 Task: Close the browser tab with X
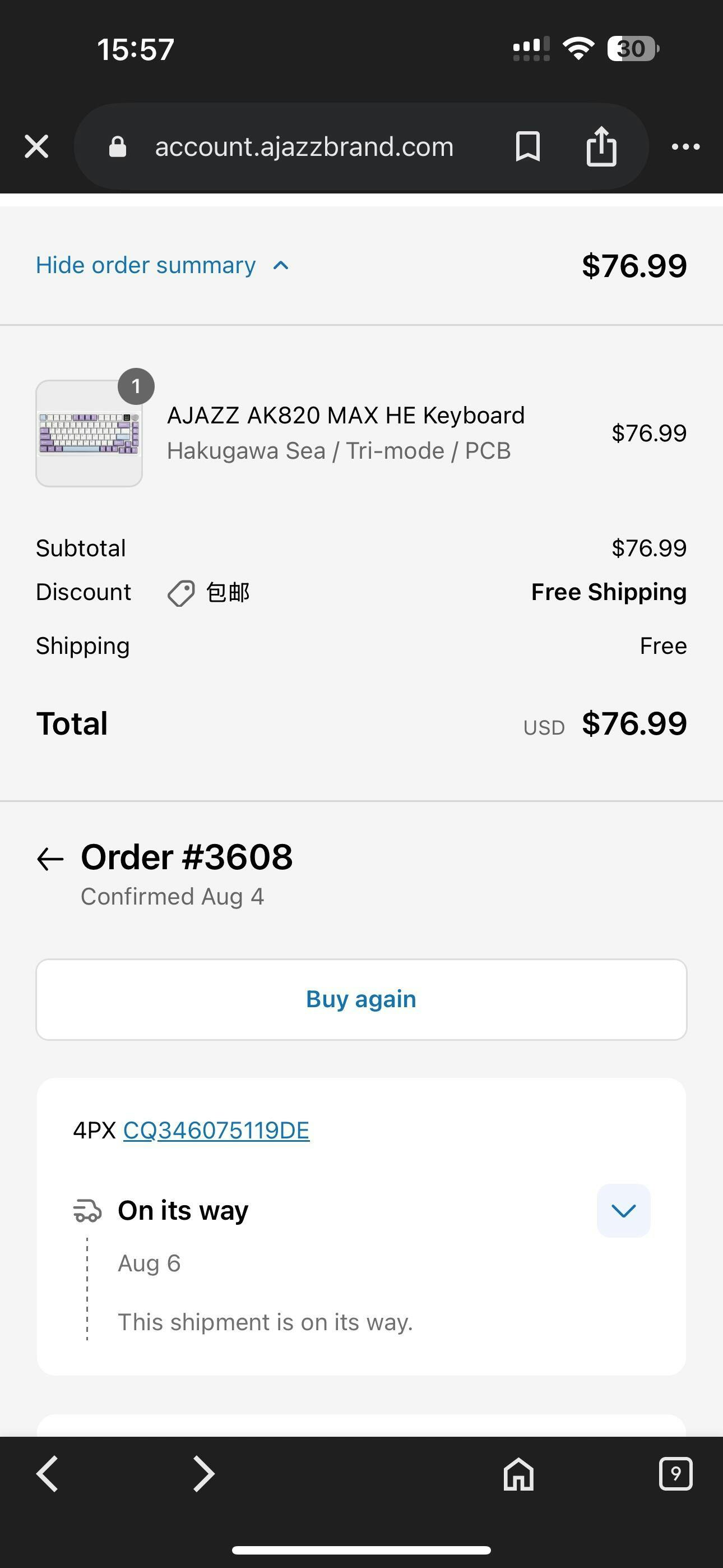tap(36, 147)
